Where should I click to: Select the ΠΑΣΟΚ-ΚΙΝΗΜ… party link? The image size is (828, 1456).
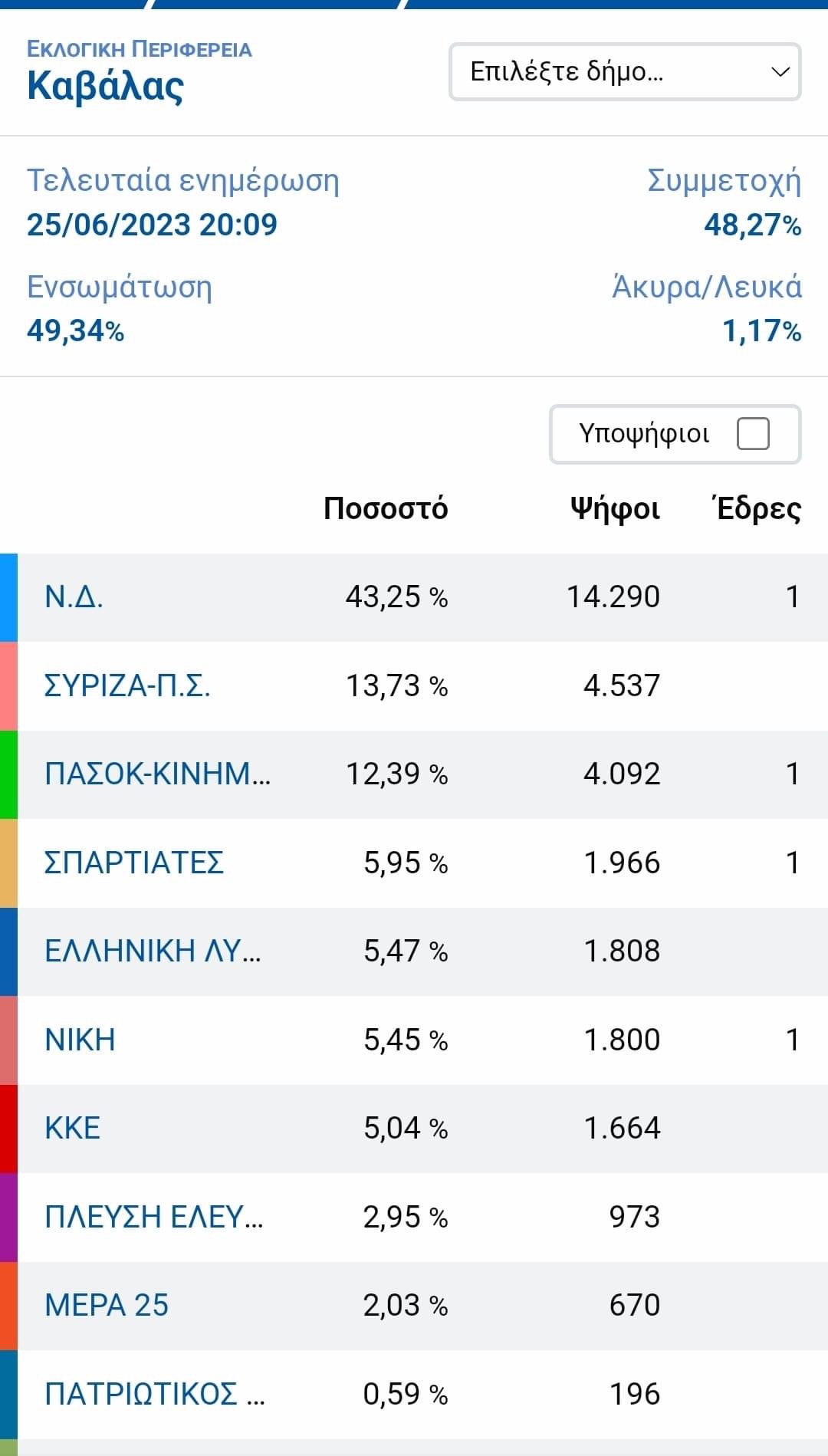(x=158, y=774)
